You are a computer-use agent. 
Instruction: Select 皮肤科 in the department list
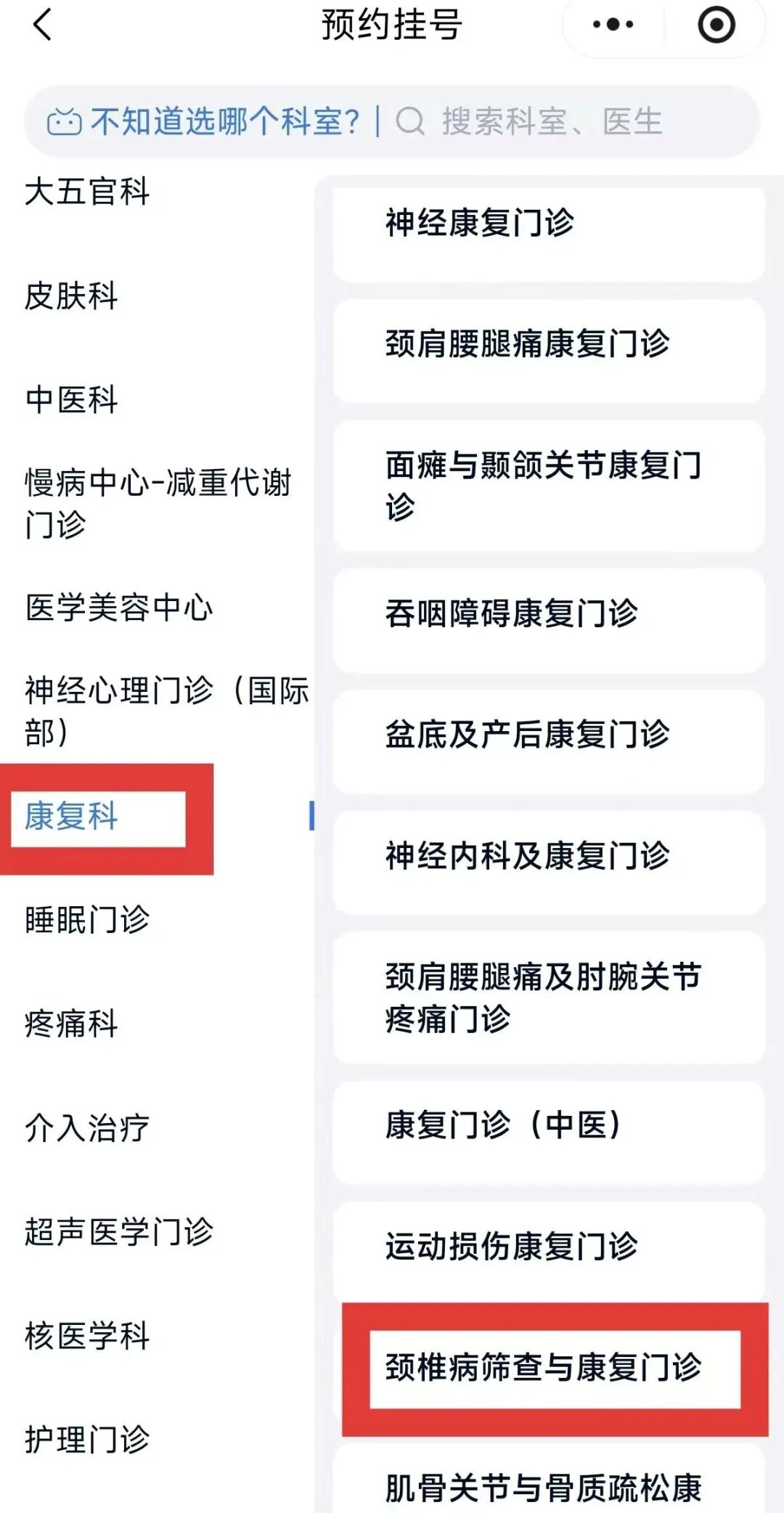coord(71,296)
